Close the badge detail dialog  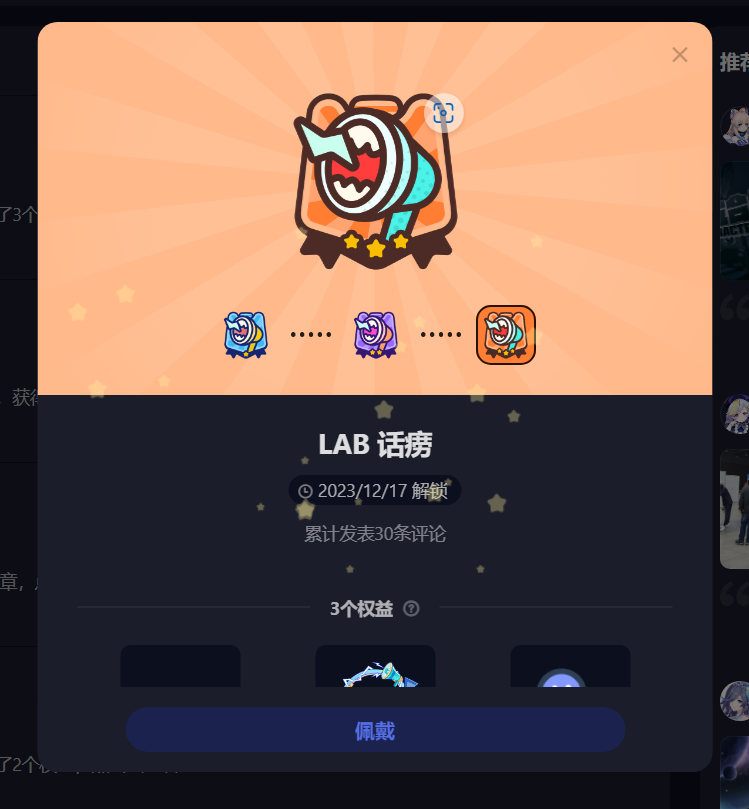click(x=679, y=55)
